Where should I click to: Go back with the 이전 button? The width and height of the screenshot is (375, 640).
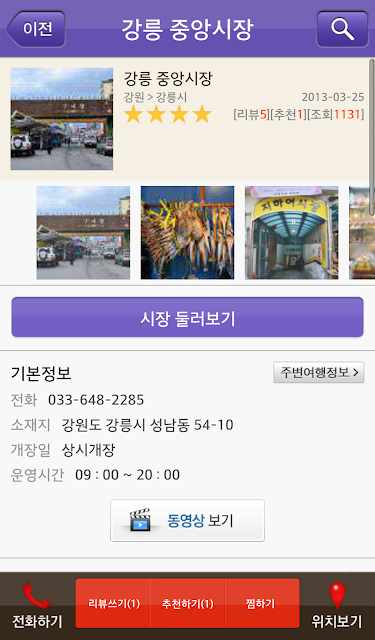click(x=36, y=29)
